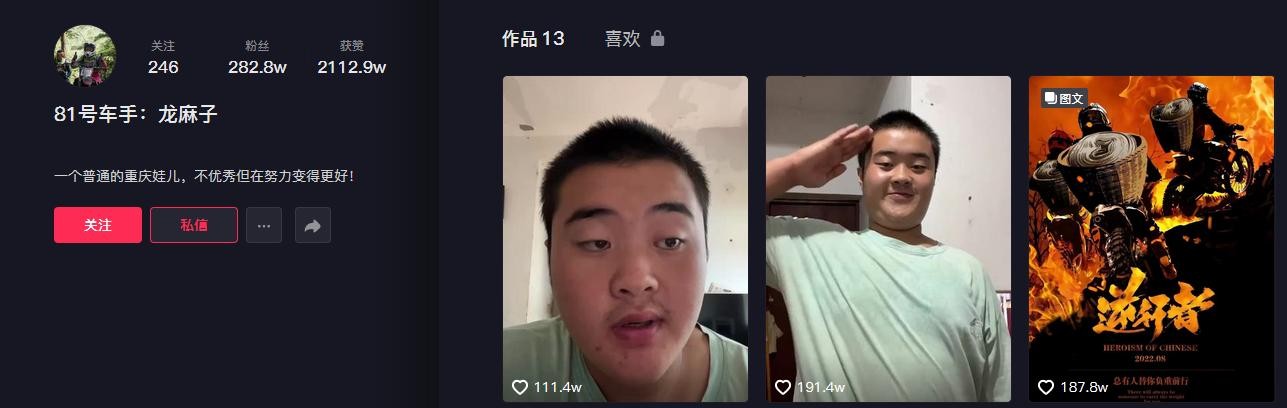Open the three-dot more options menu
1287x408 pixels.
(x=264, y=225)
